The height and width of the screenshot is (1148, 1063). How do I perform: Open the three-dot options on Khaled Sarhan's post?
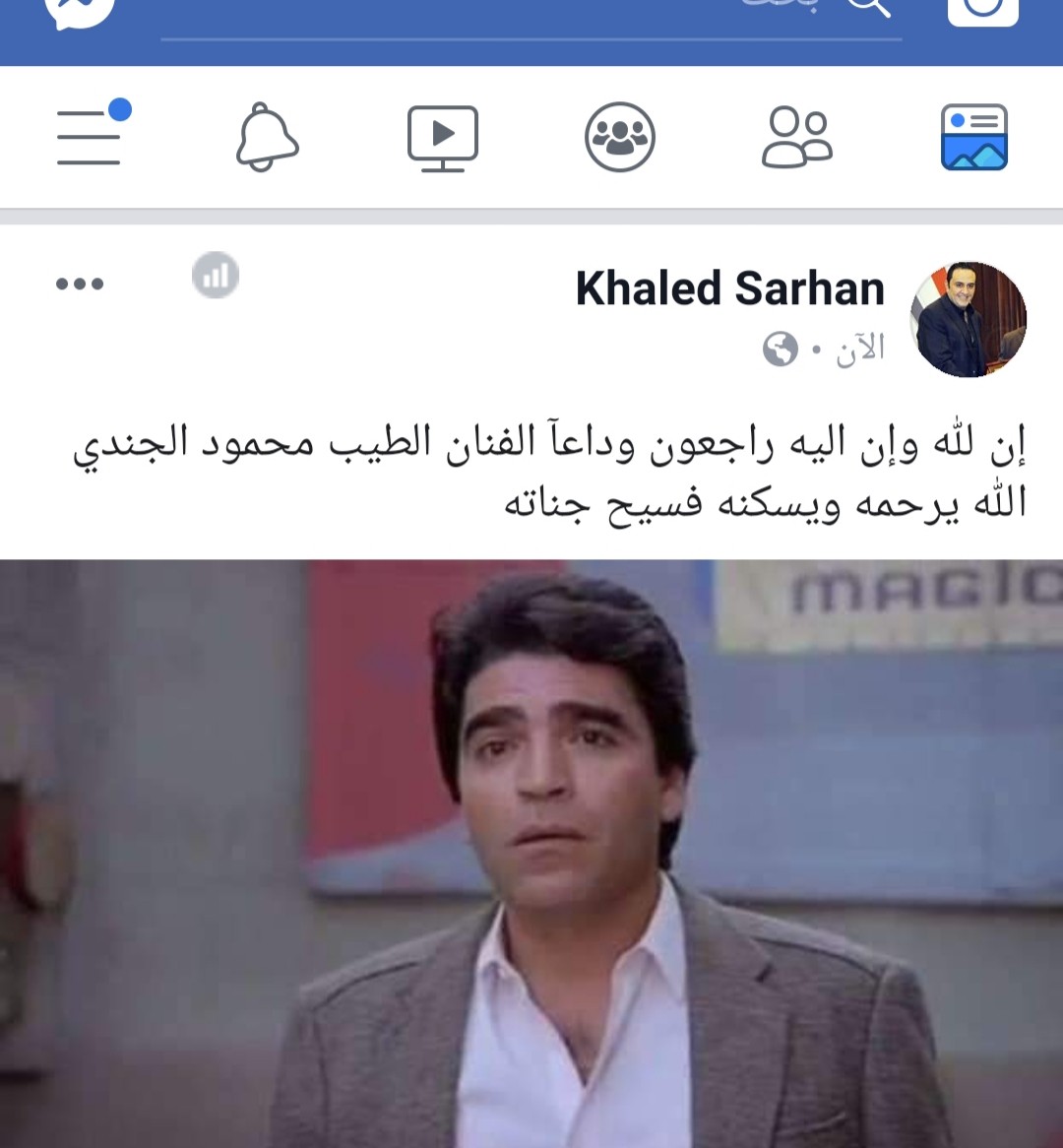click(80, 285)
